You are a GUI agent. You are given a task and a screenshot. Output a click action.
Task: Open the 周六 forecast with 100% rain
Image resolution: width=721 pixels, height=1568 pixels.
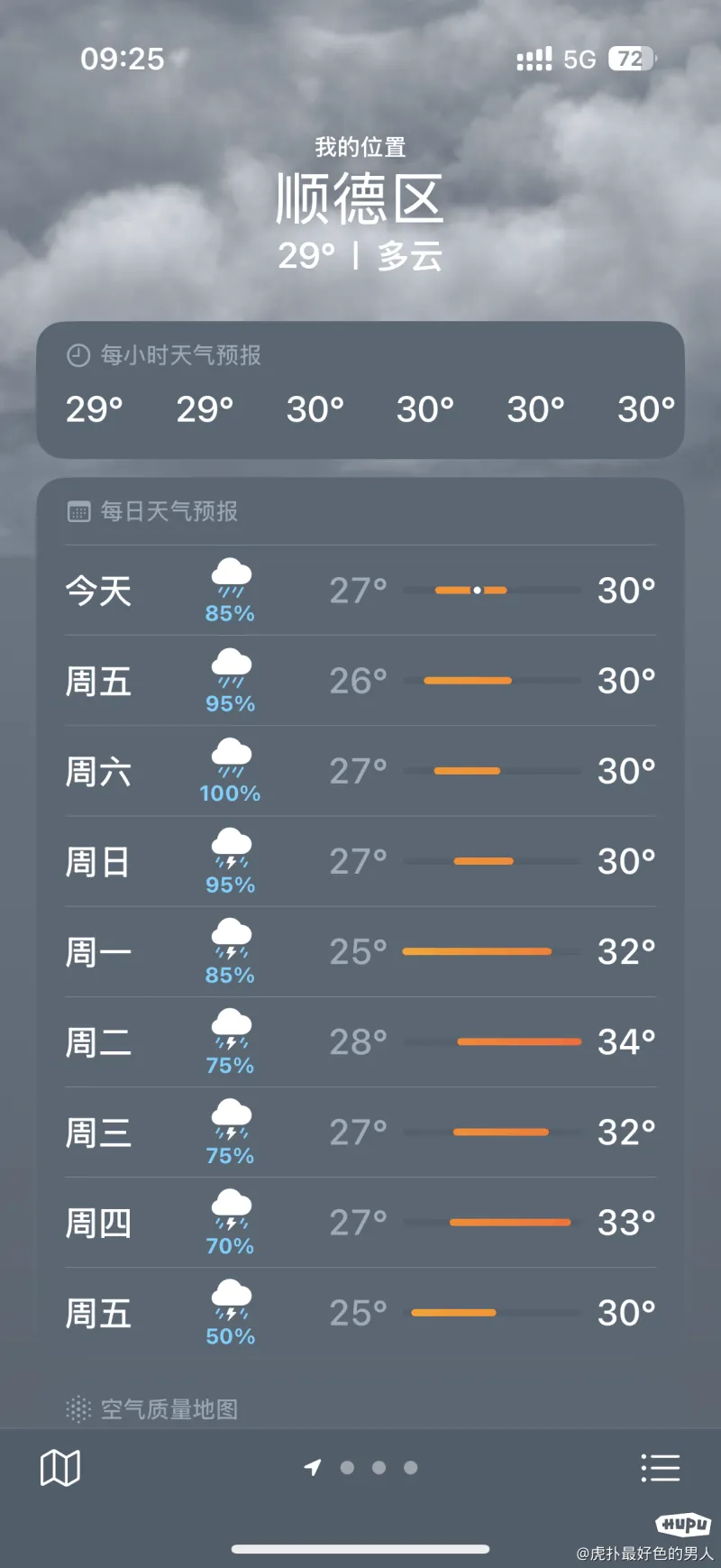(x=360, y=771)
